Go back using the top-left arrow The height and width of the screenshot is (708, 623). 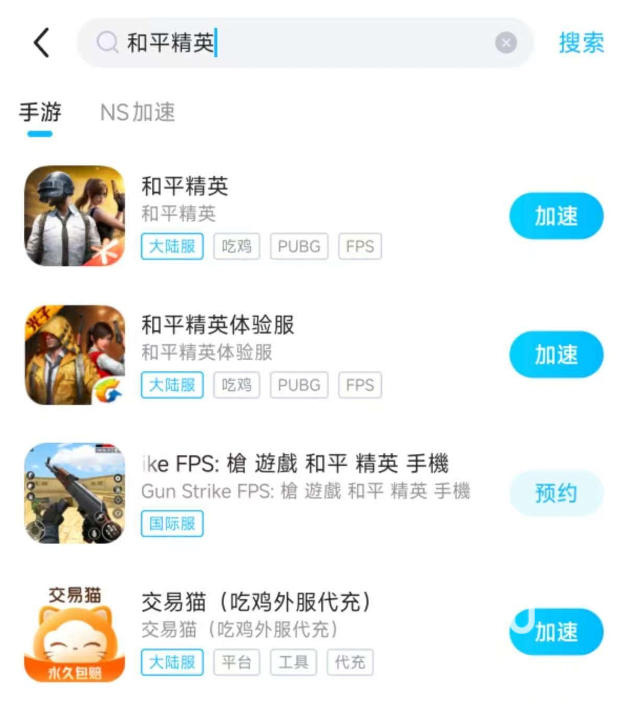click(41, 43)
